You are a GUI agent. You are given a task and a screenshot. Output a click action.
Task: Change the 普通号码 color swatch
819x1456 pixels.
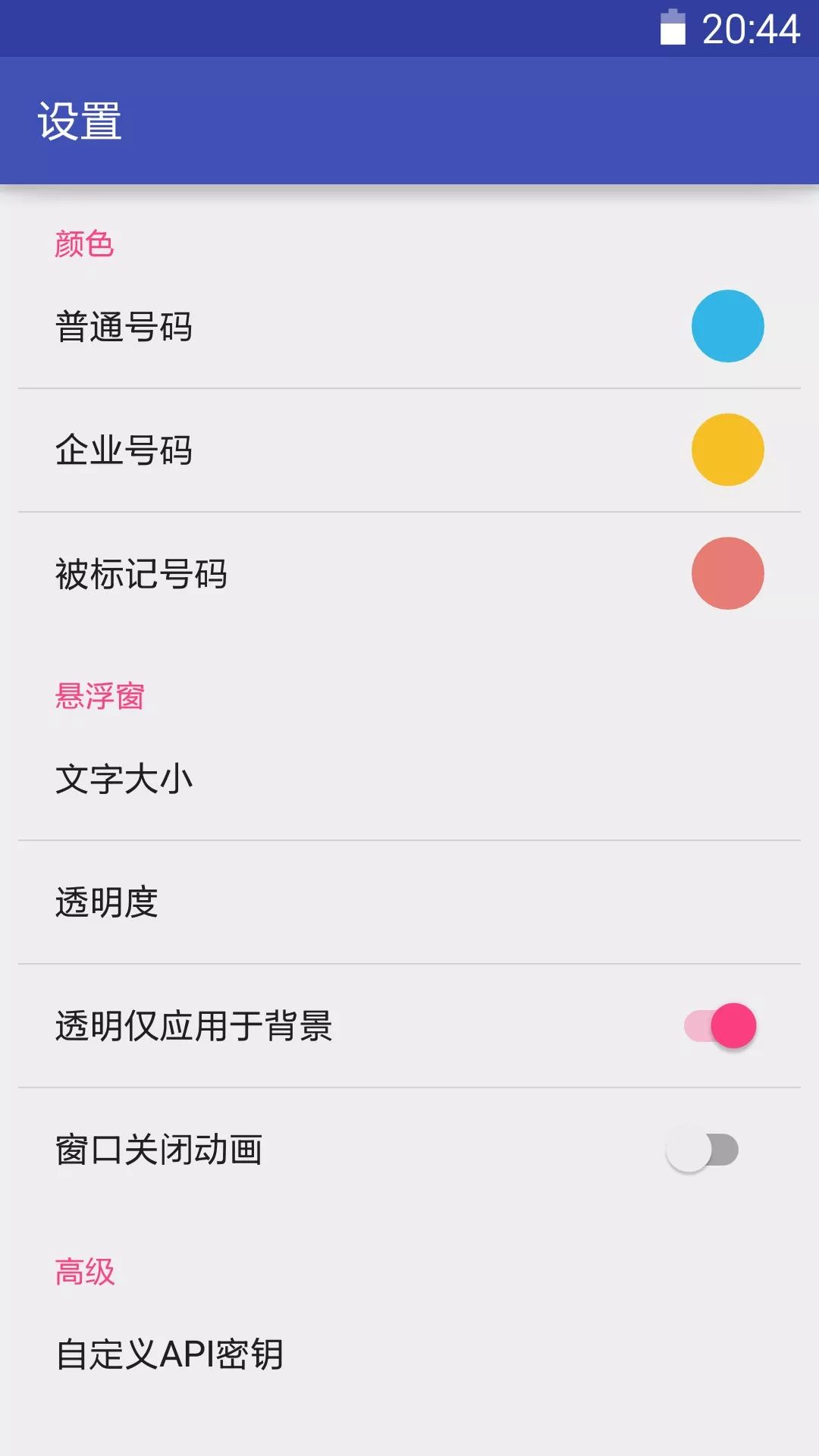727,326
